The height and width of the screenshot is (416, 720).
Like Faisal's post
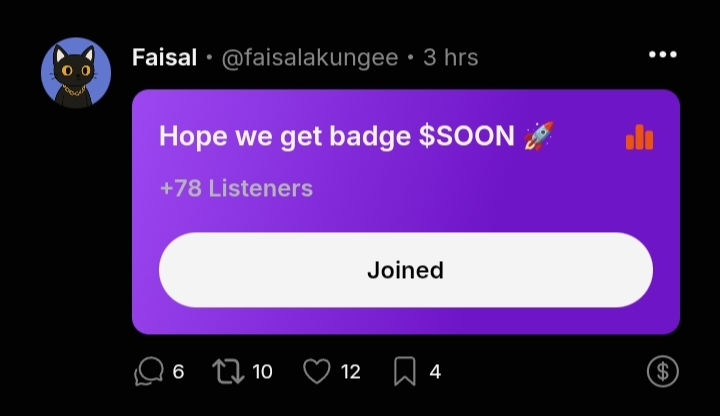click(x=316, y=372)
